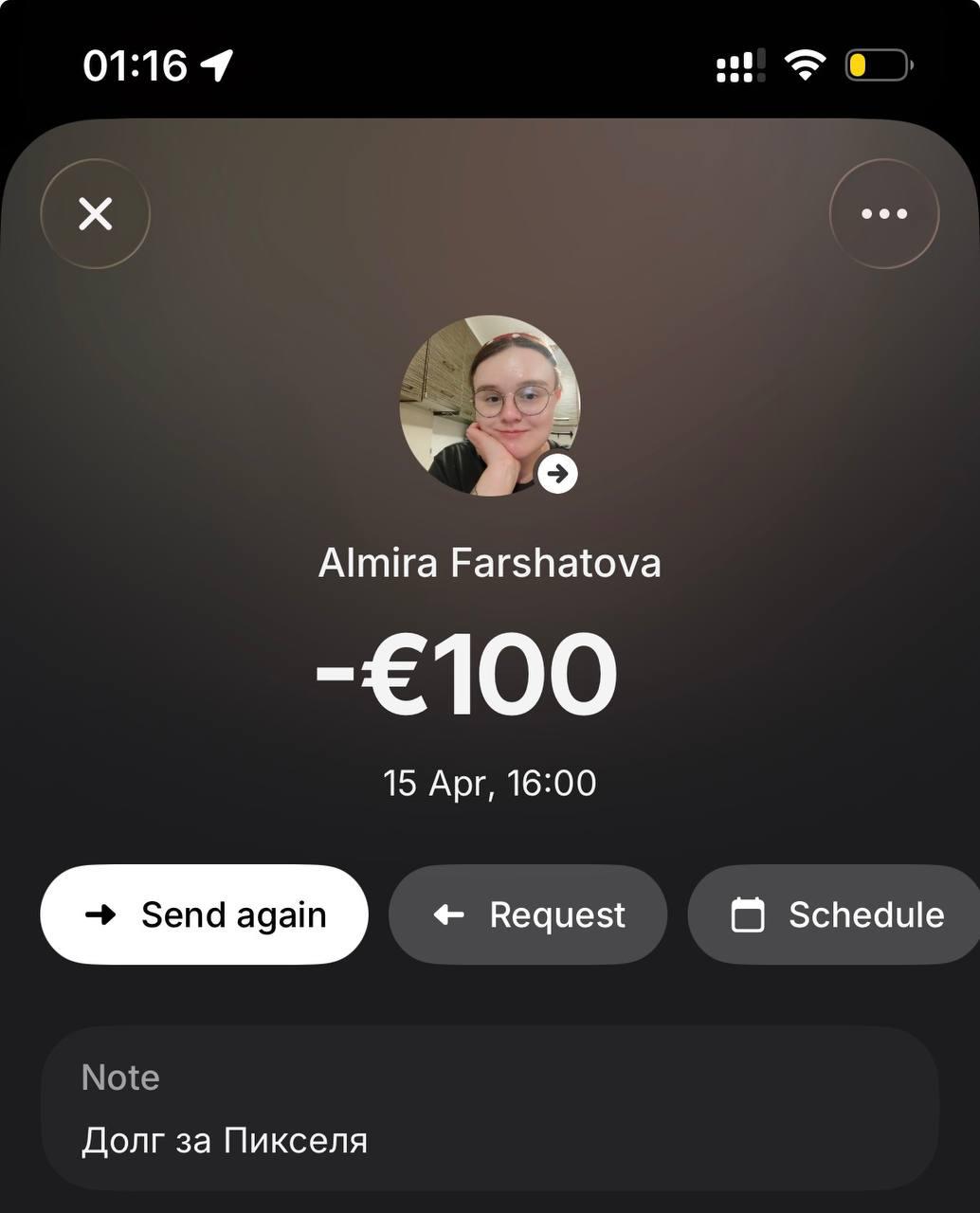Open Almira Farshatova's profile picture
980x1213 pixels.
click(489, 406)
